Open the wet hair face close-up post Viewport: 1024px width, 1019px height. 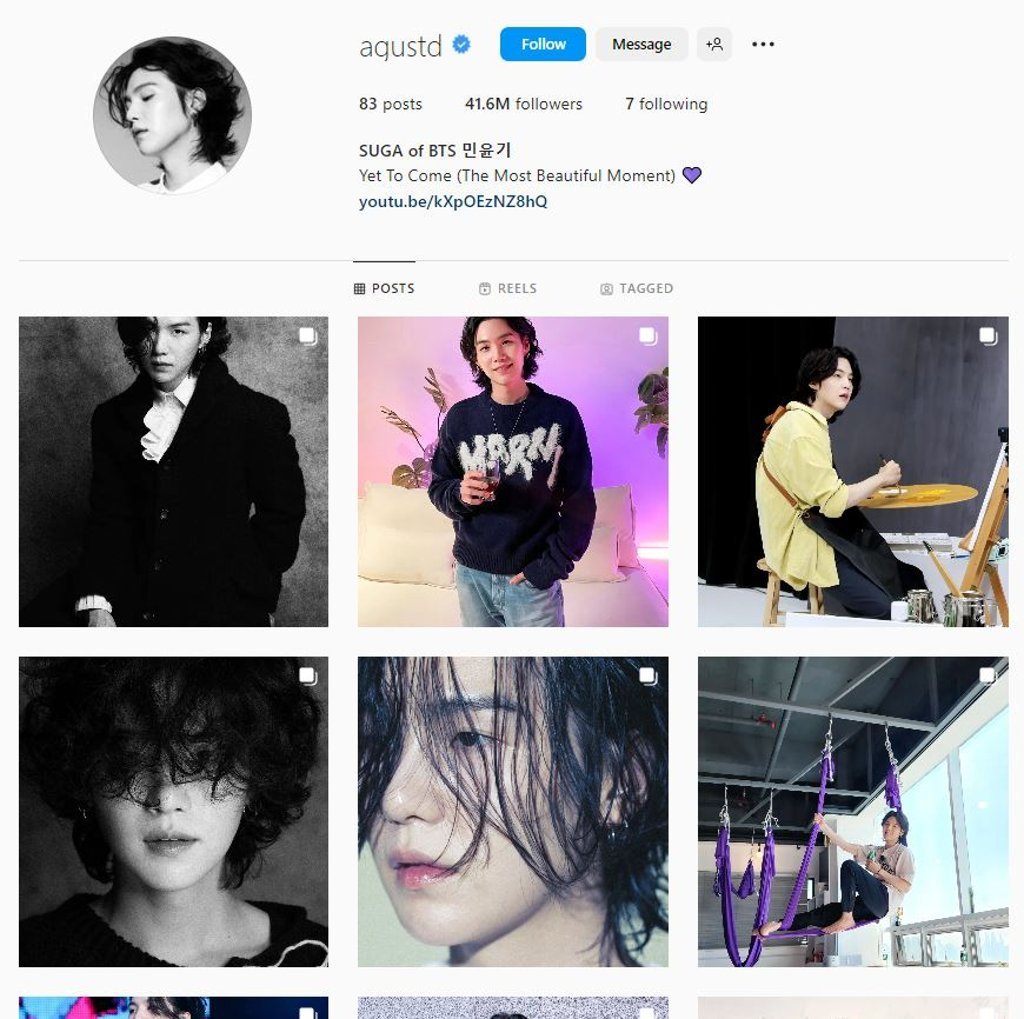[x=513, y=811]
